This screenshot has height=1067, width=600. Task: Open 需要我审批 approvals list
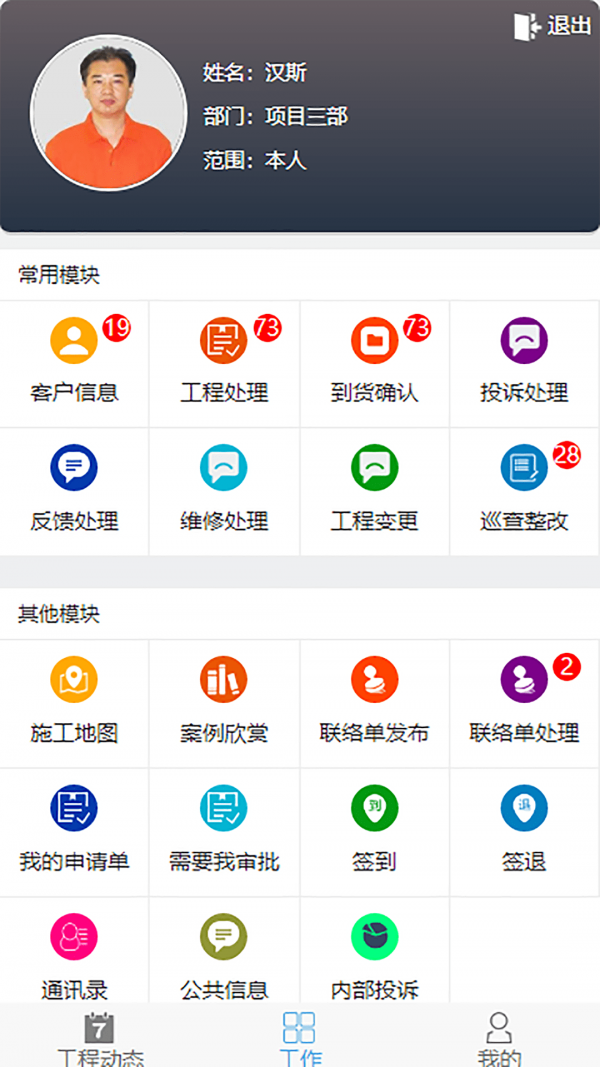point(224,830)
